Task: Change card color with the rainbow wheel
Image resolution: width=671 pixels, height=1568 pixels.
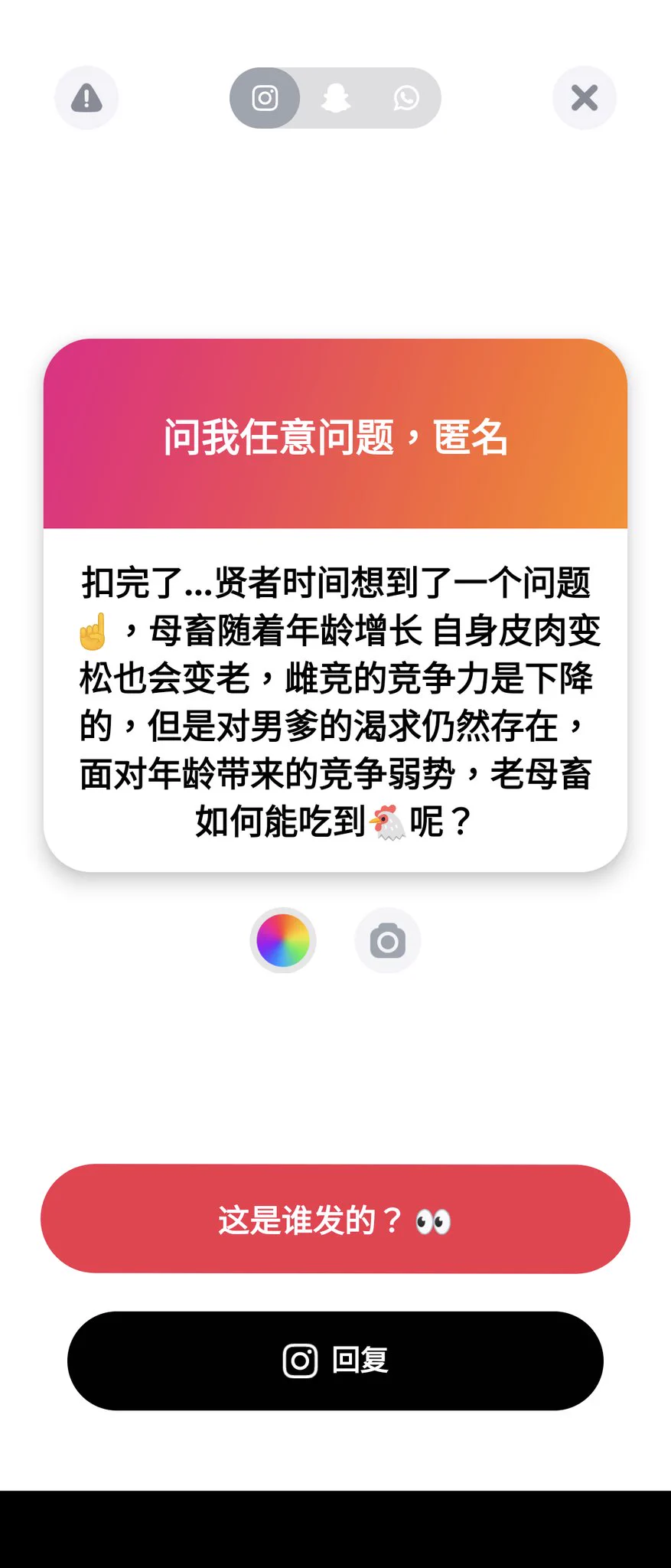Action: coord(283,940)
